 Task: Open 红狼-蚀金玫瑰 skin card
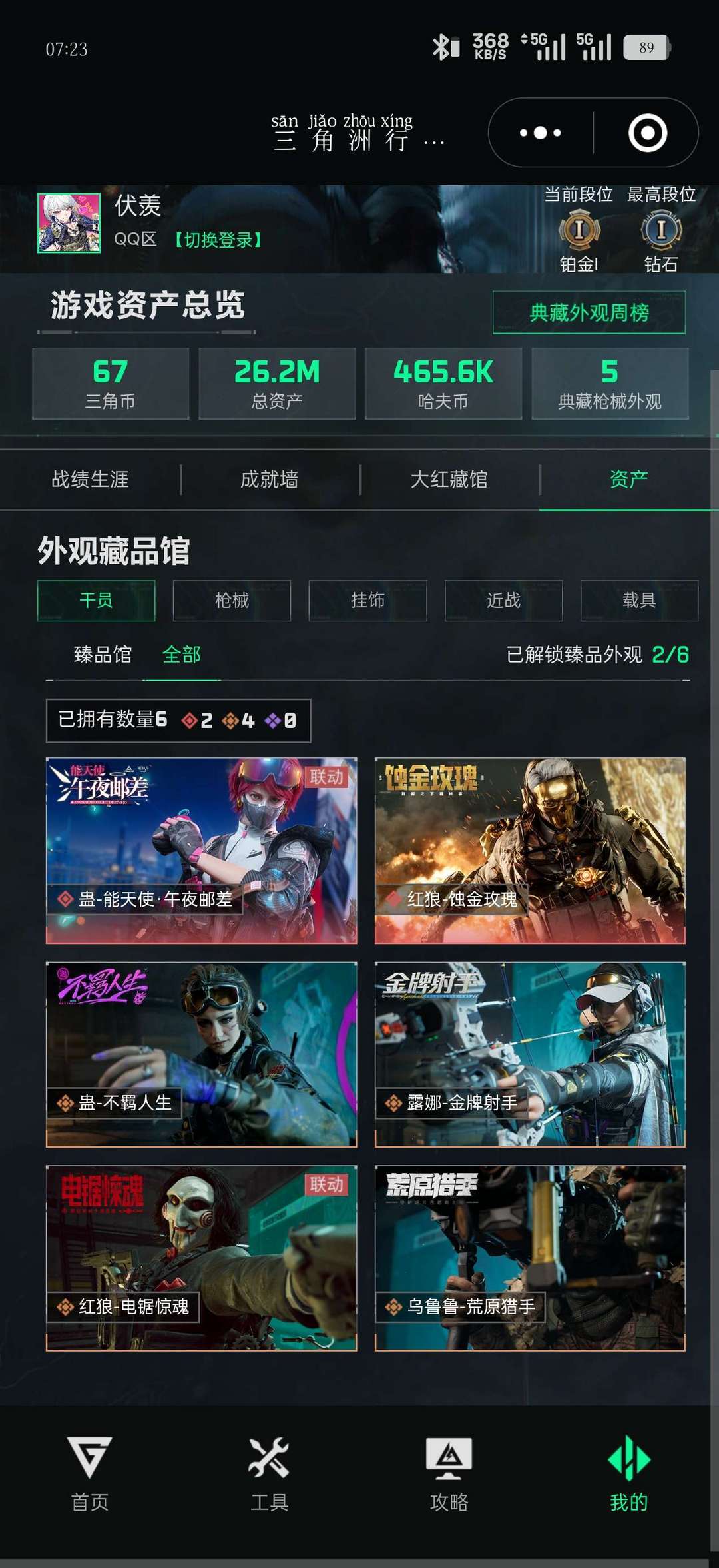click(x=530, y=851)
